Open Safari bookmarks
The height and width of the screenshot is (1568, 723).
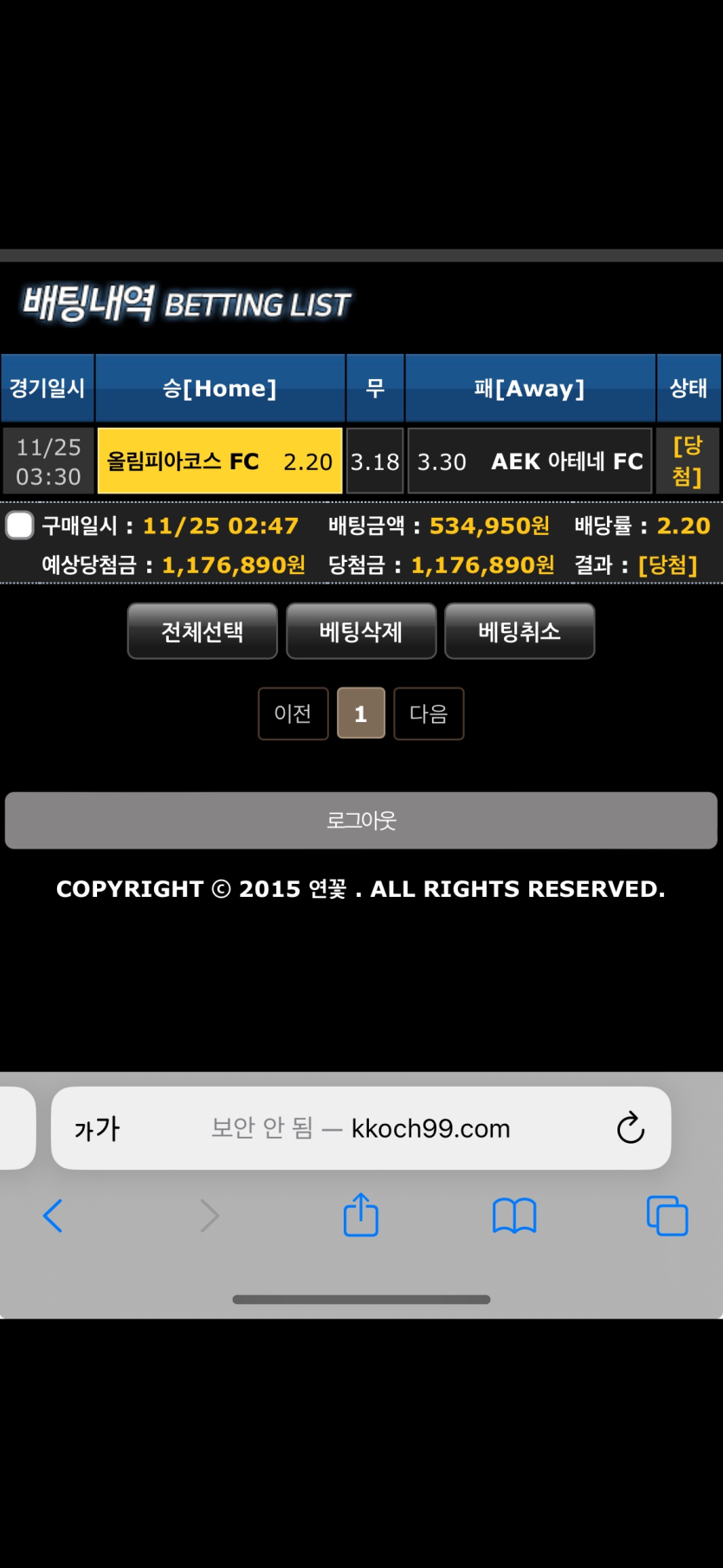tap(514, 1216)
